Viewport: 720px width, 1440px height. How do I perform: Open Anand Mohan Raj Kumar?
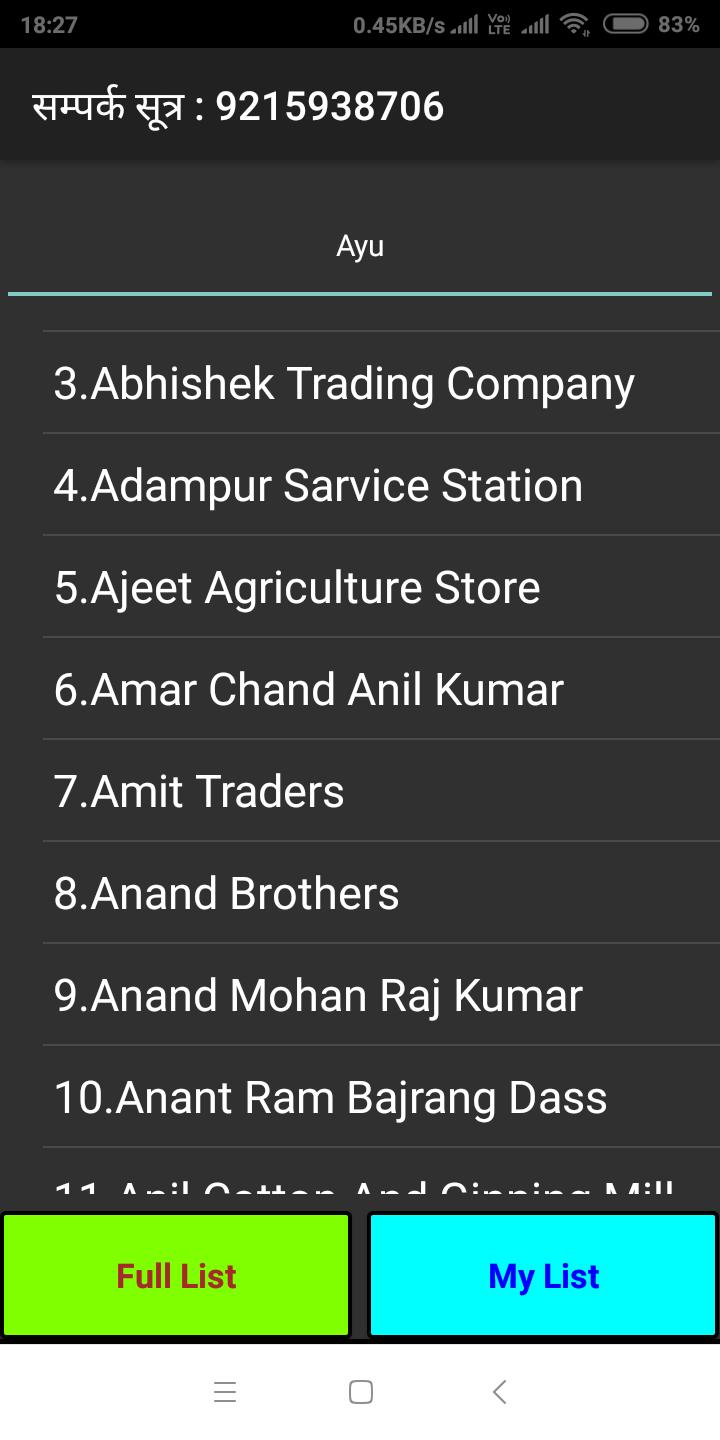click(318, 996)
